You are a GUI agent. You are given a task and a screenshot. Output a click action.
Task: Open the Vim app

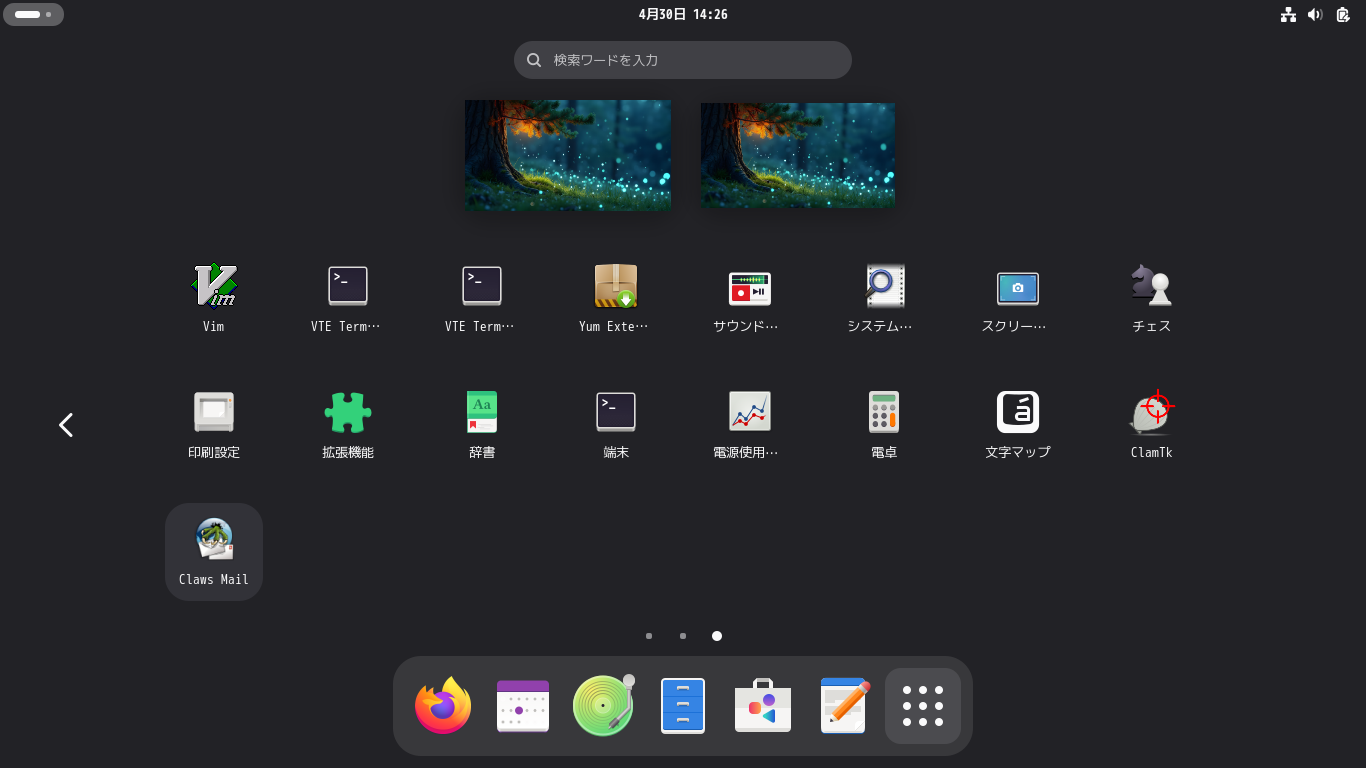214,287
